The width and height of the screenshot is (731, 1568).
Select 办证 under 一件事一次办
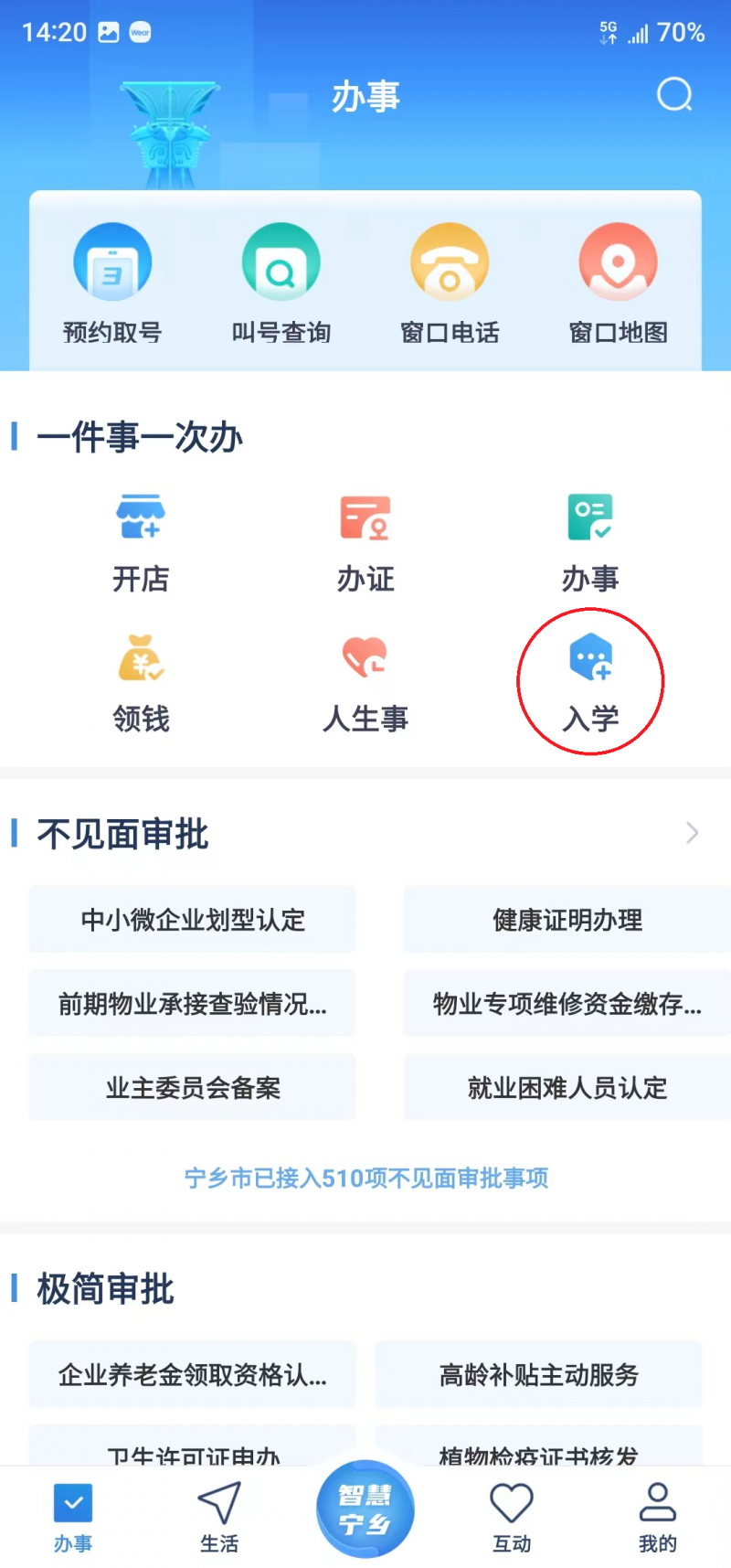click(365, 543)
